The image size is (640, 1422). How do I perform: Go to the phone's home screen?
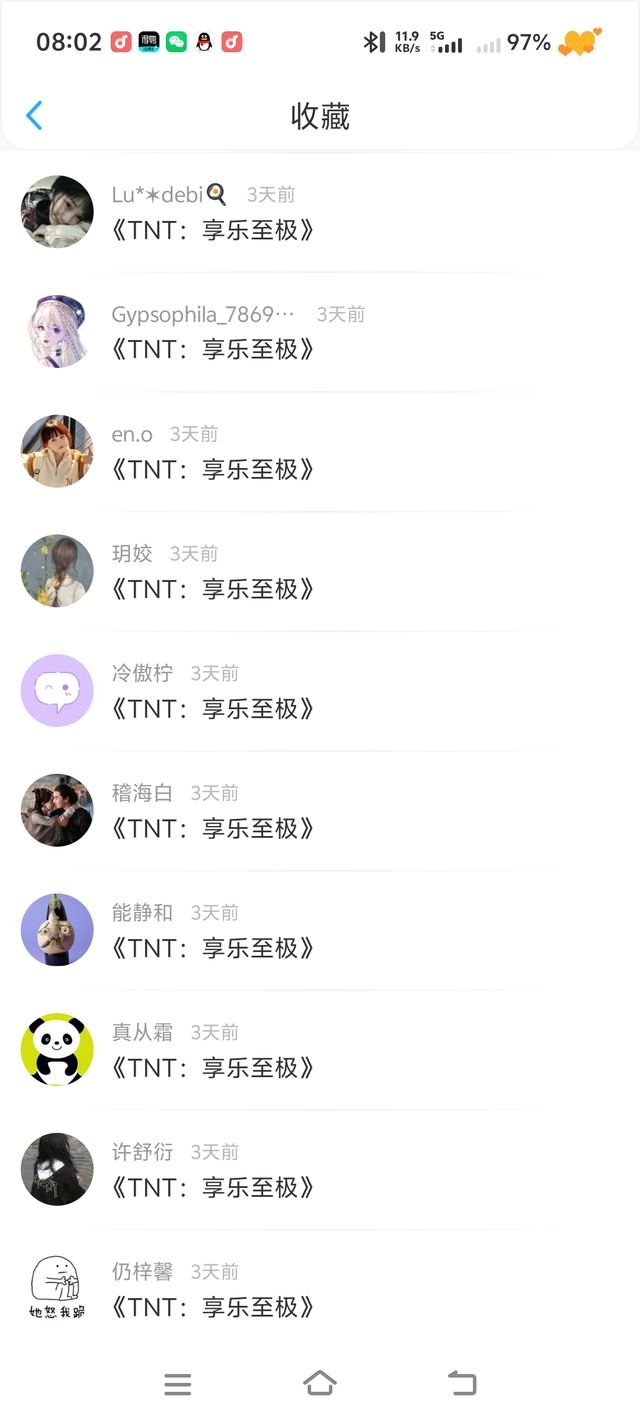(x=319, y=1383)
